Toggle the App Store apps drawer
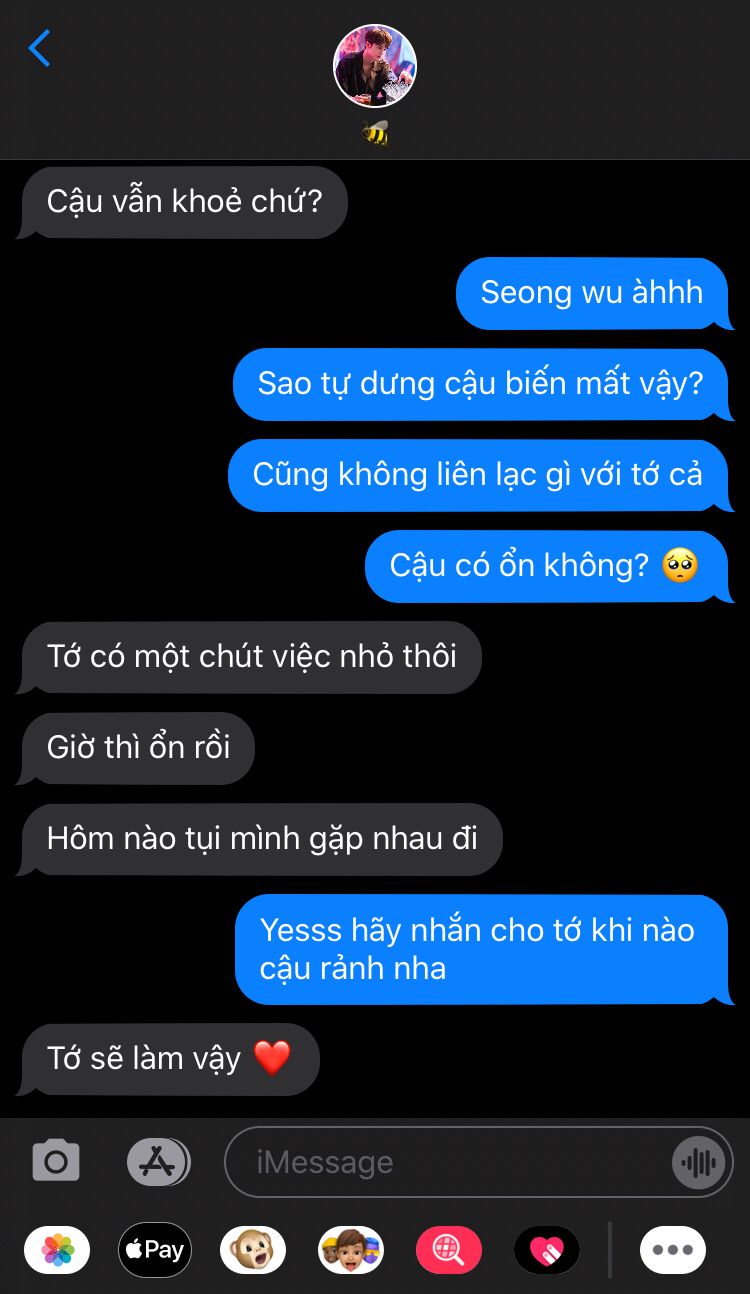Viewport: 750px width, 1294px height. (x=158, y=1161)
